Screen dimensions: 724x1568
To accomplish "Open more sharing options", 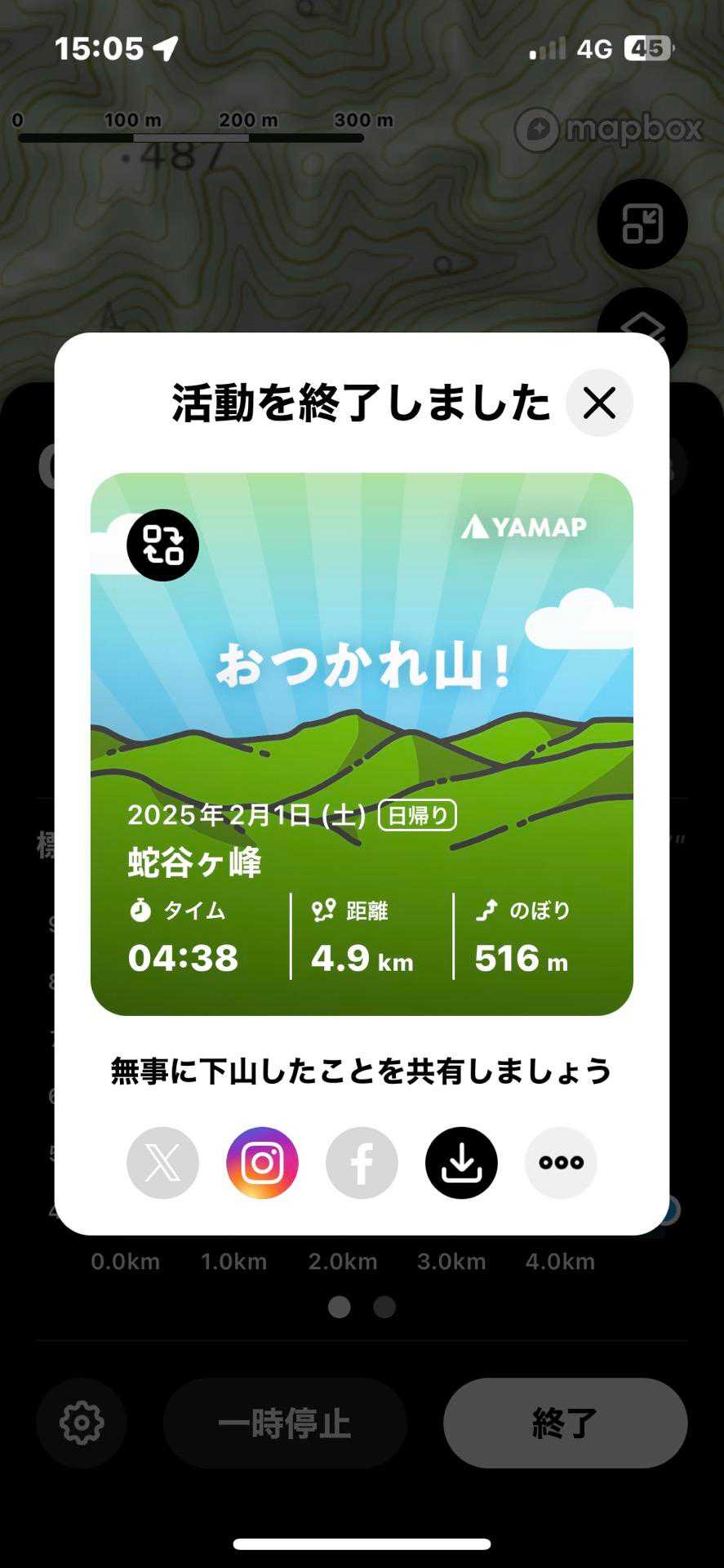I will (x=561, y=1162).
